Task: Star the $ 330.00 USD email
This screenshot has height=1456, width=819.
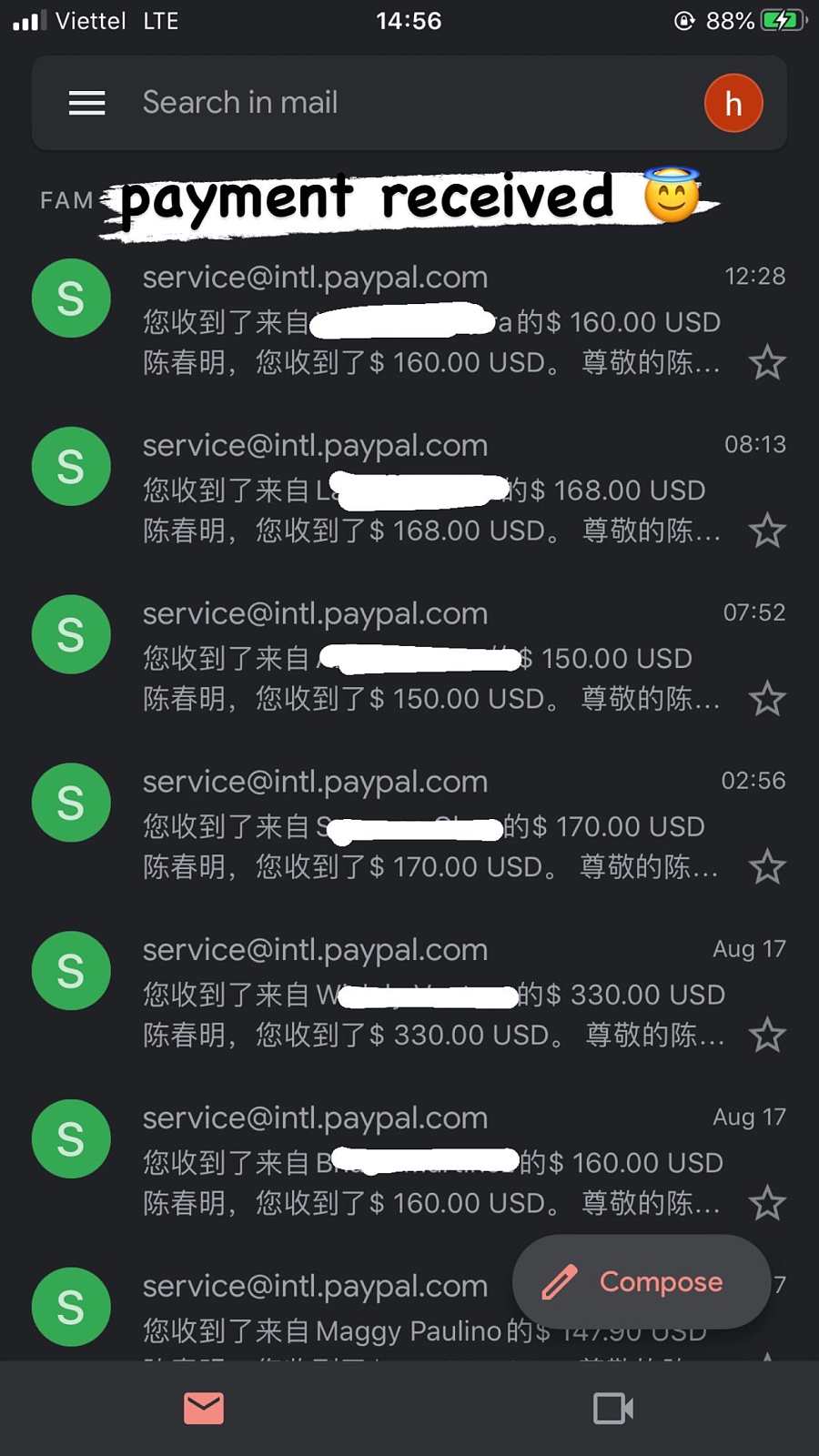Action: click(767, 1035)
